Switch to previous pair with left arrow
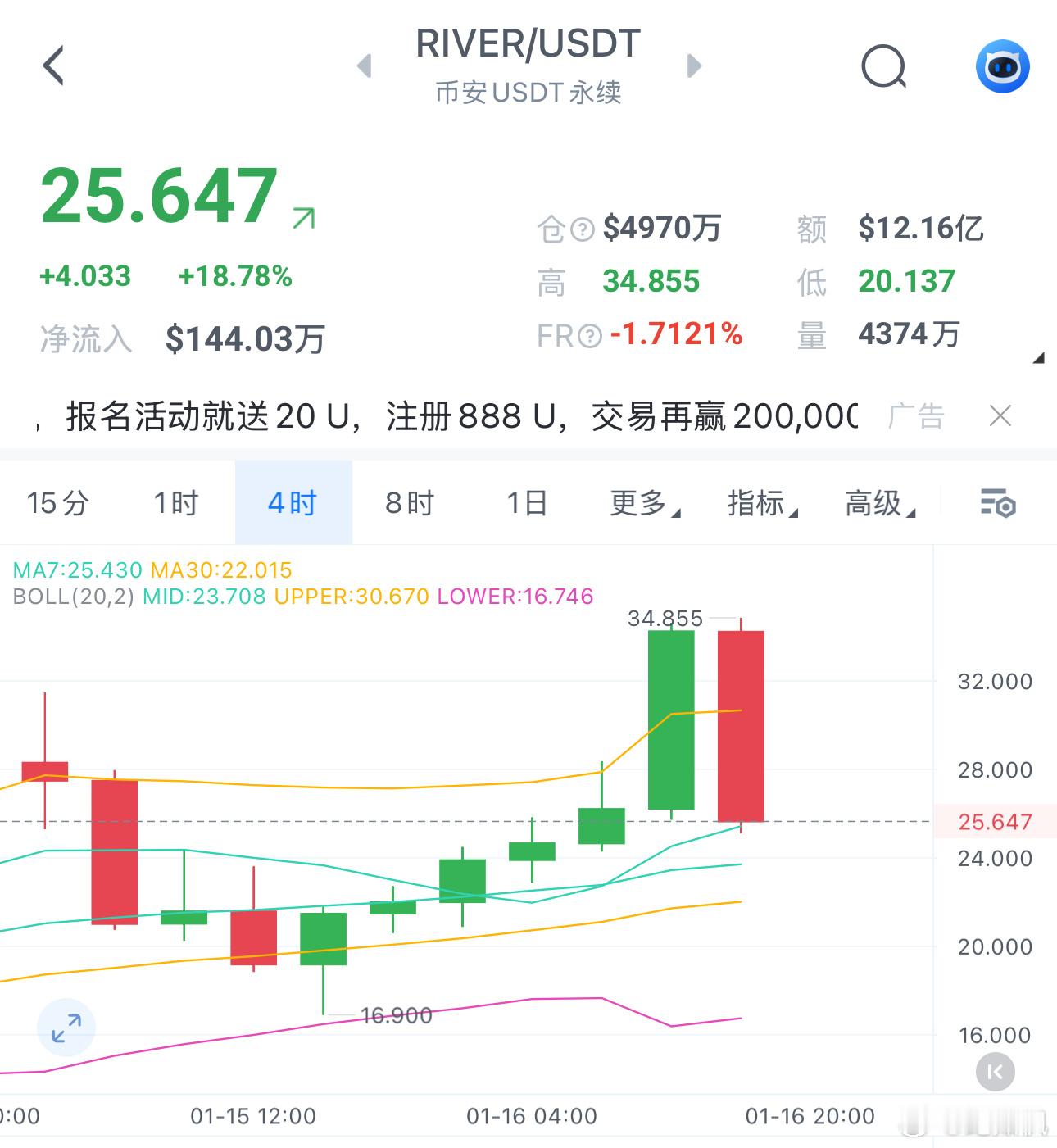Screen dimensions: 1057x1148 (x=362, y=66)
